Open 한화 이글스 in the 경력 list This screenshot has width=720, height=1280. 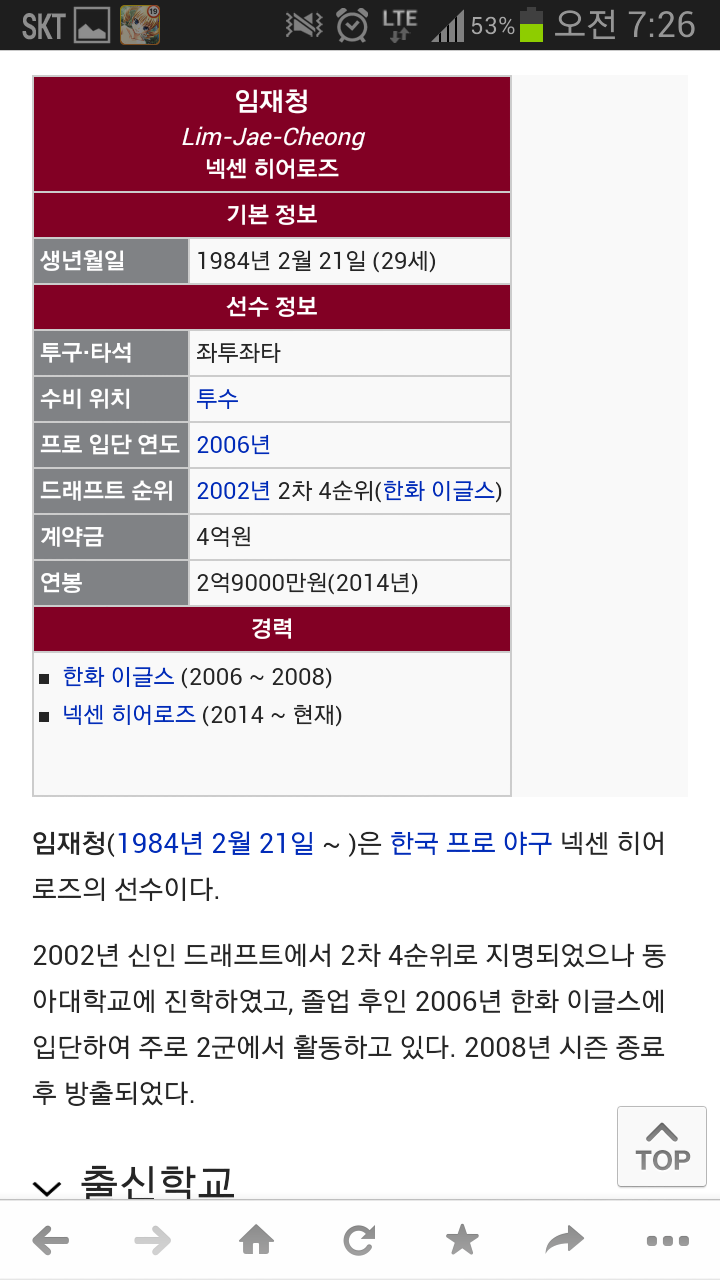point(118,677)
